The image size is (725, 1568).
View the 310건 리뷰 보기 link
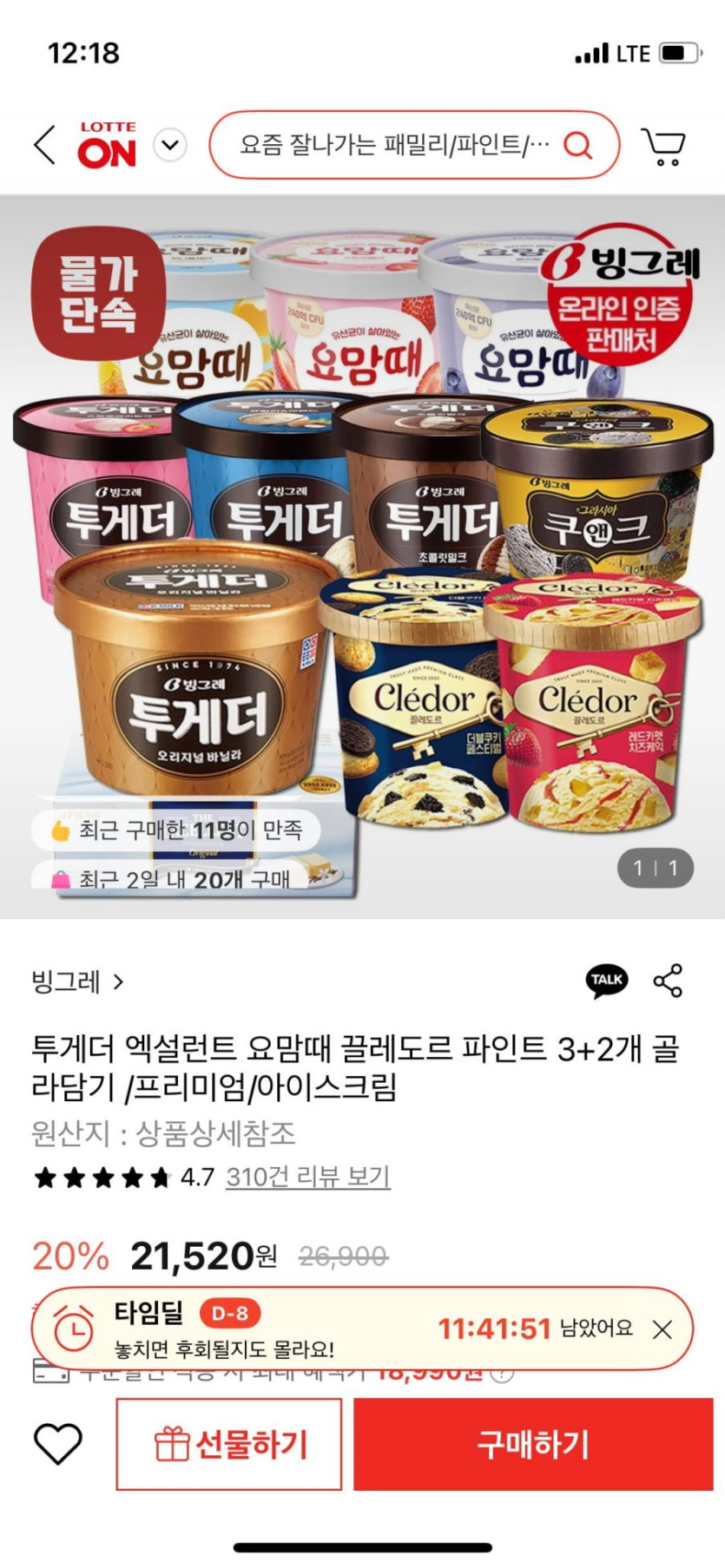(307, 1177)
